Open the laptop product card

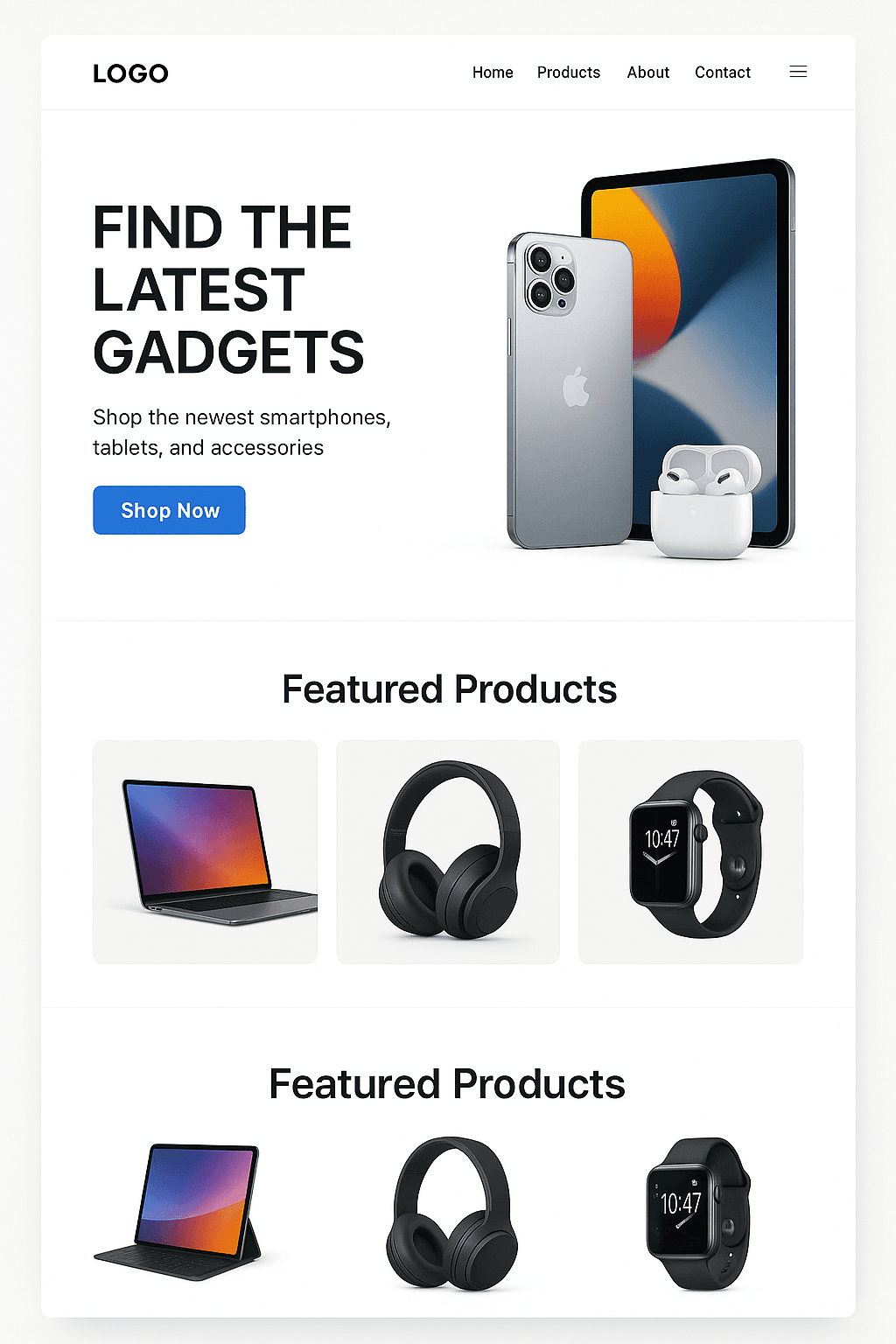point(206,851)
